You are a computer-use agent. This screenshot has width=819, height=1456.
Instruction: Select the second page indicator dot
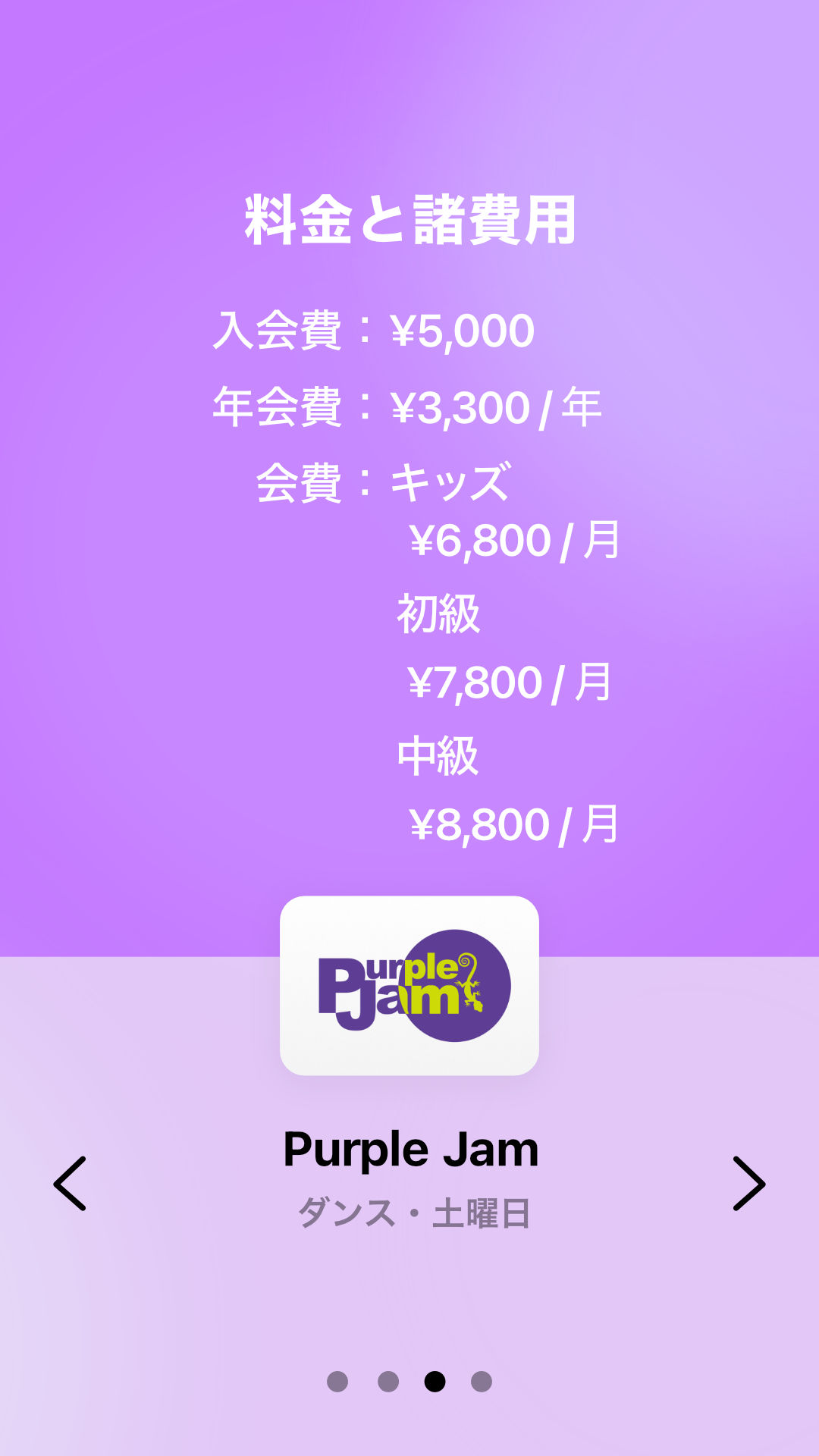click(x=388, y=1382)
